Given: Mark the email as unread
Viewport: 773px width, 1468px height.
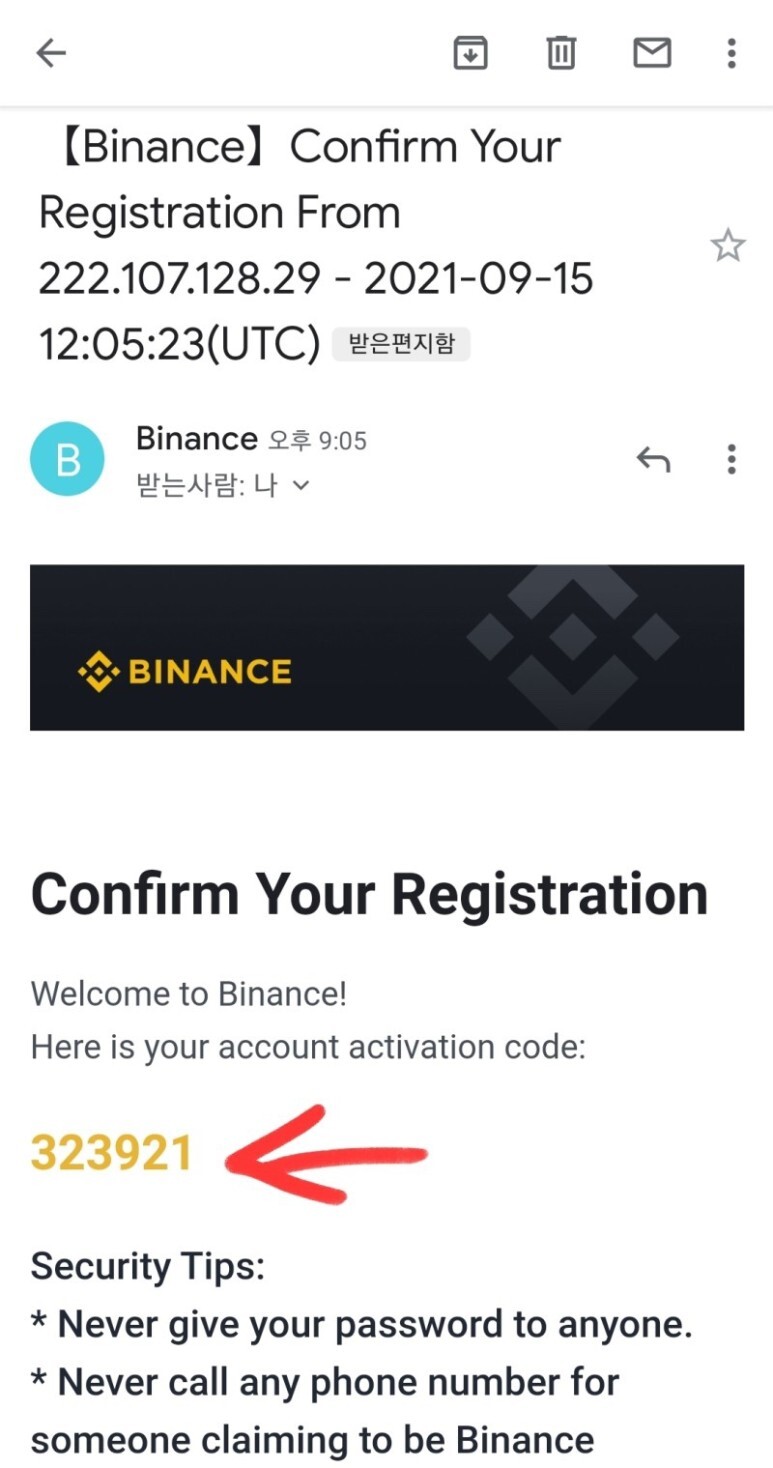Looking at the screenshot, I should [x=652, y=53].
